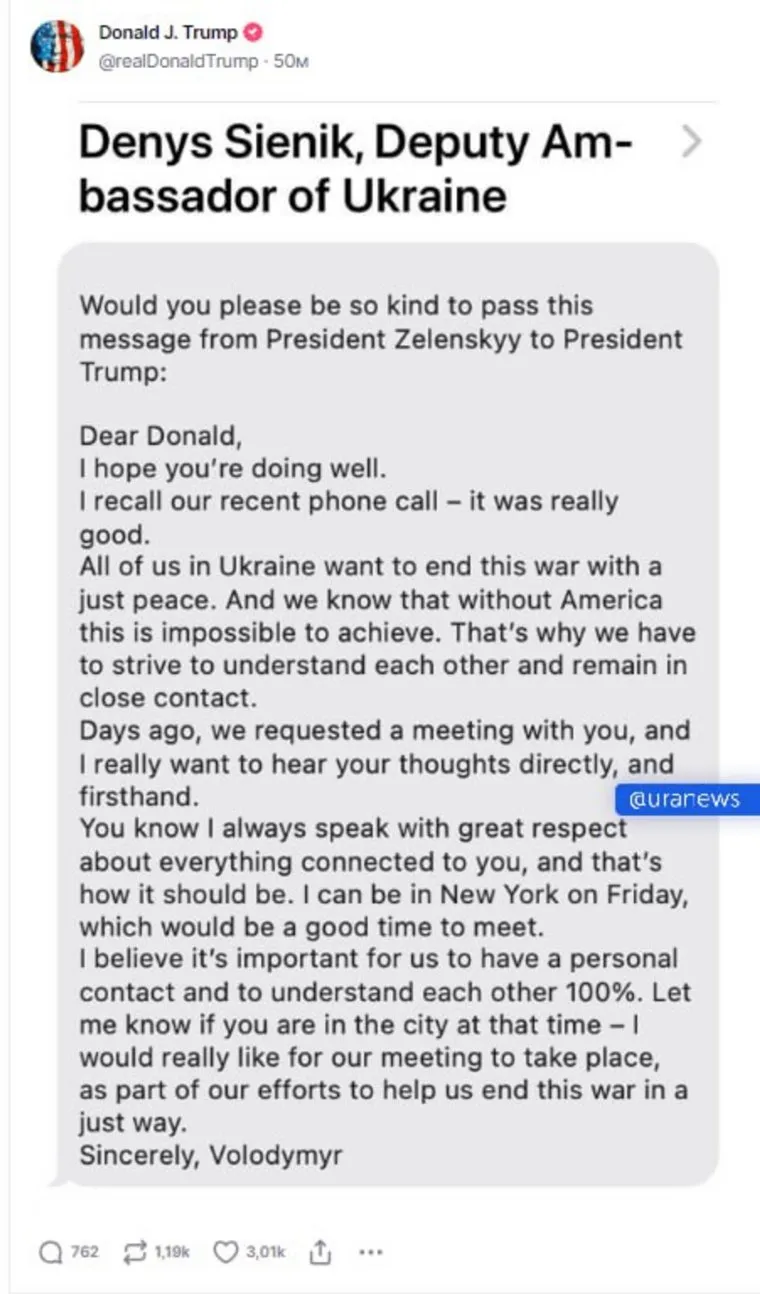Open Donald J. Trump's profile avatar
The width and height of the screenshot is (760, 1294).
(x=57, y=46)
